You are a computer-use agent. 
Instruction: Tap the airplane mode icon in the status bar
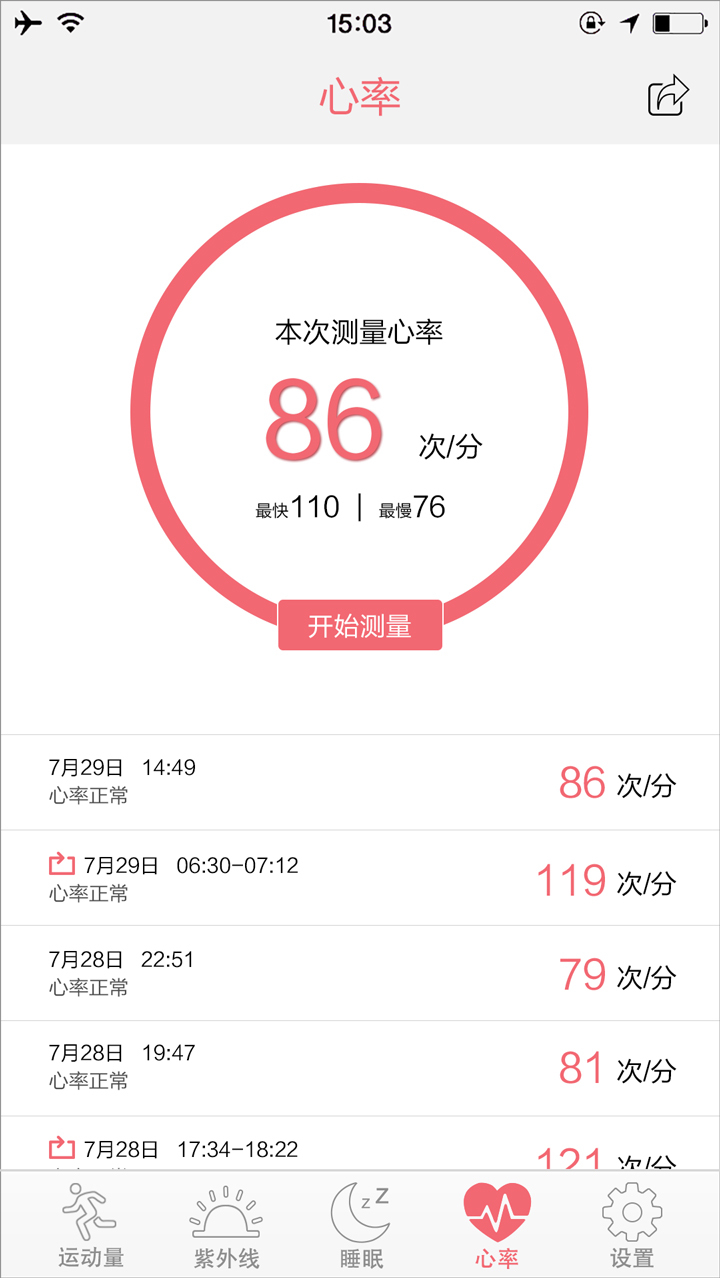26,21
